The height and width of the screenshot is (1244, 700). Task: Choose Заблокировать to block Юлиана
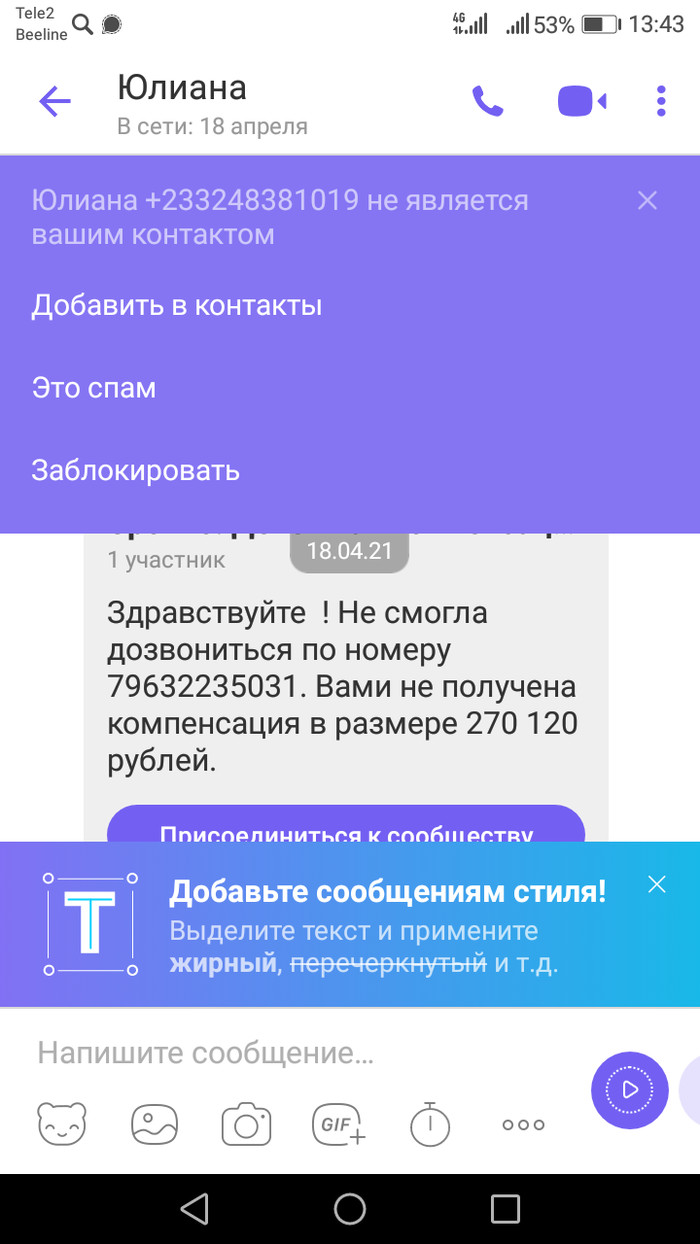(135, 469)
